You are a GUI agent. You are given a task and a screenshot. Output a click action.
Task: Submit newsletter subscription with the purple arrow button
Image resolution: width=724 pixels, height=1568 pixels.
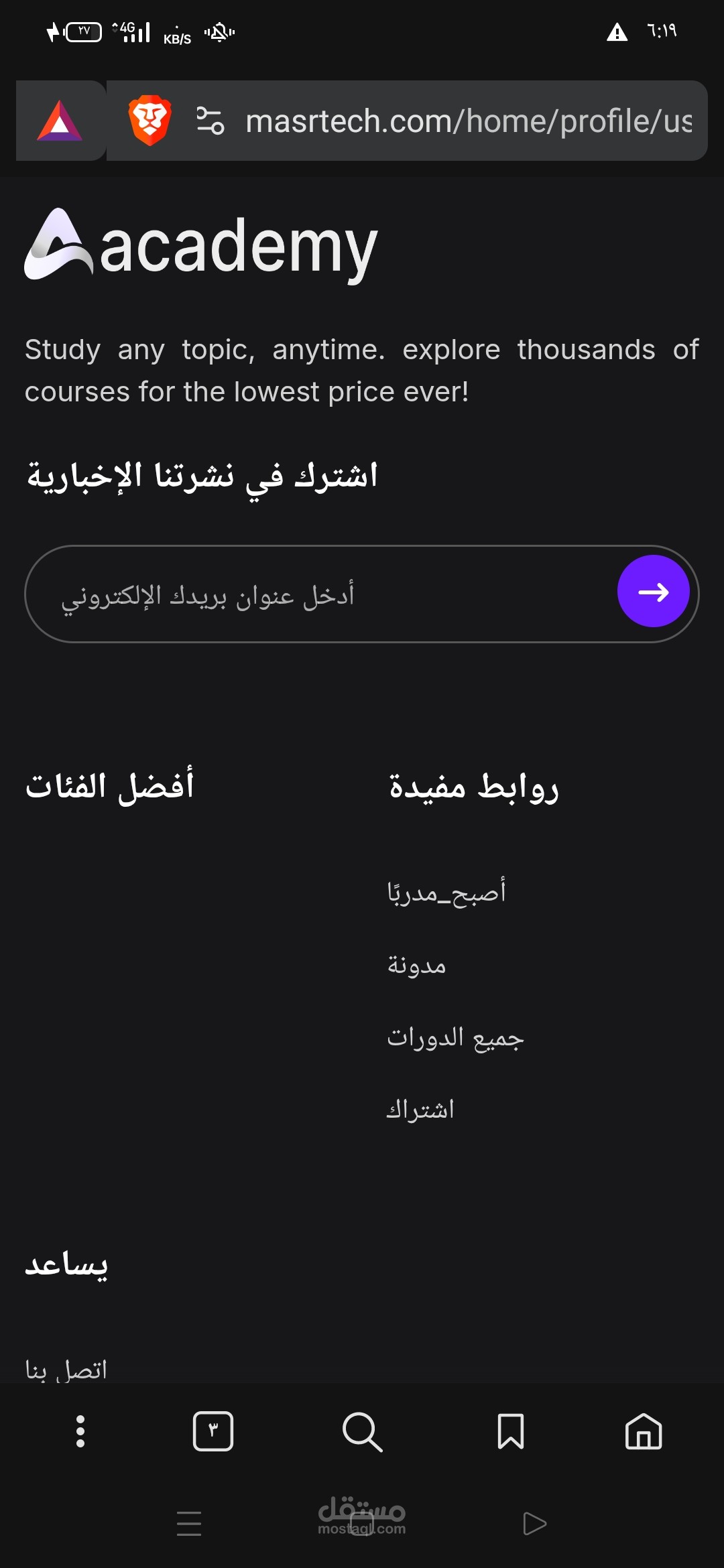[x=653, y=591]
